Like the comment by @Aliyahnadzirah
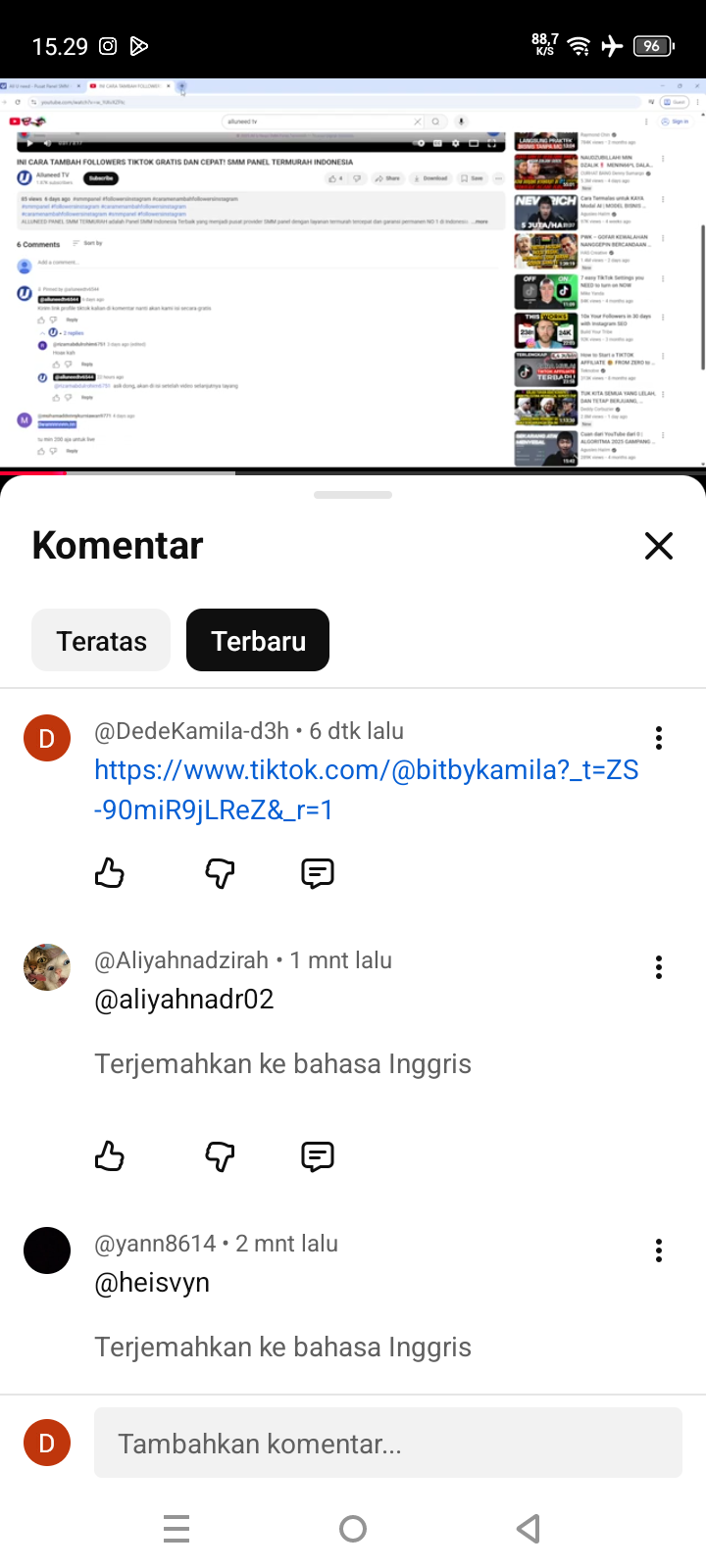 click(110, 1156)
